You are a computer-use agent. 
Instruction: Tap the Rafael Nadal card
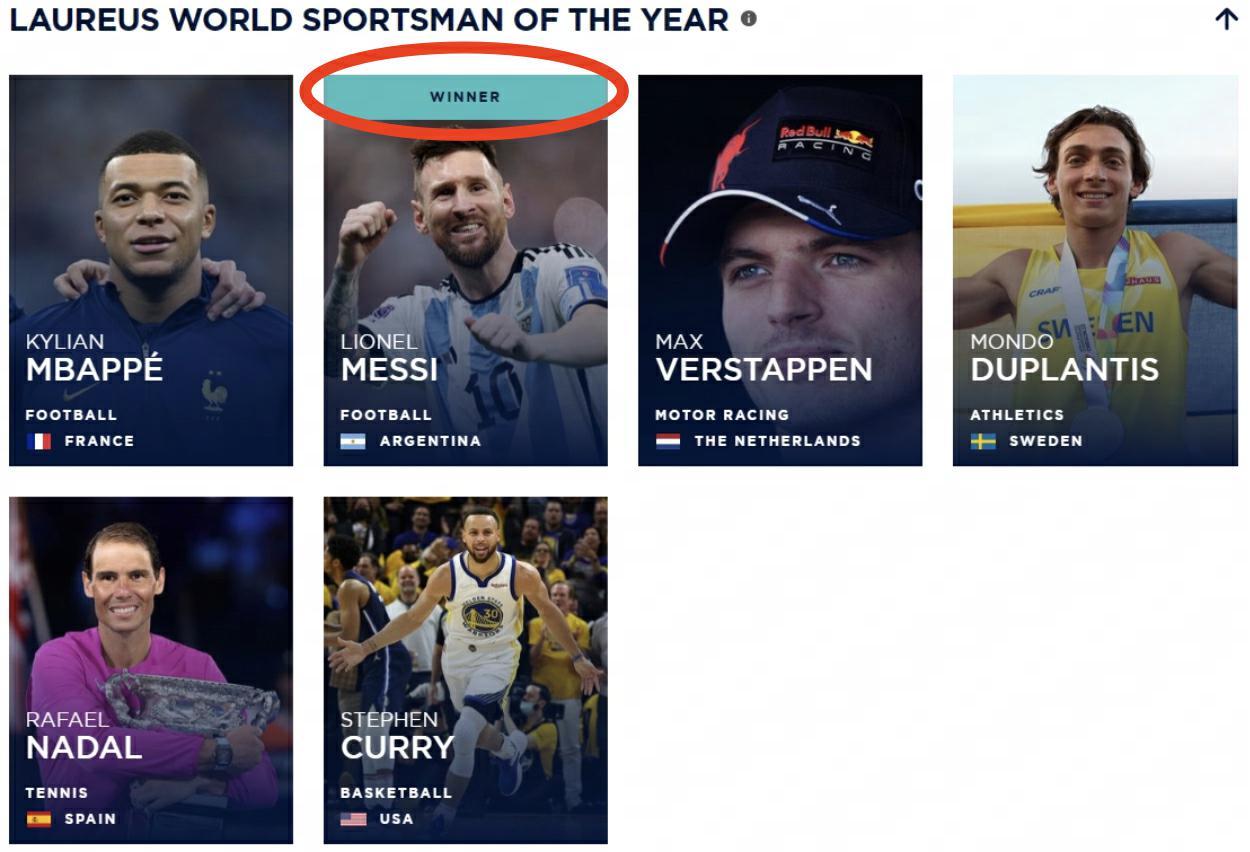(151, 670)
